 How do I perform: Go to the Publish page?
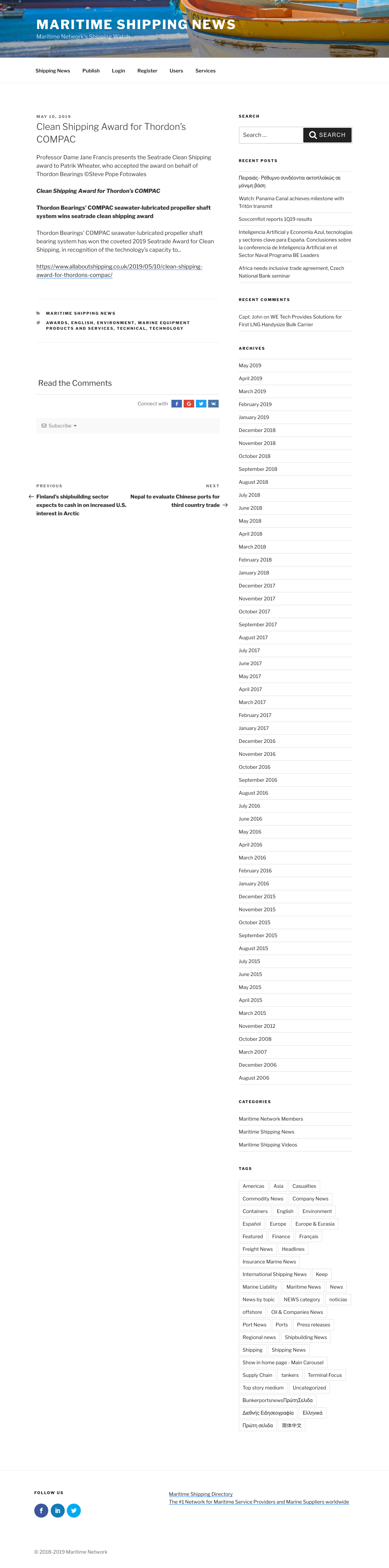tap(91, 71)
